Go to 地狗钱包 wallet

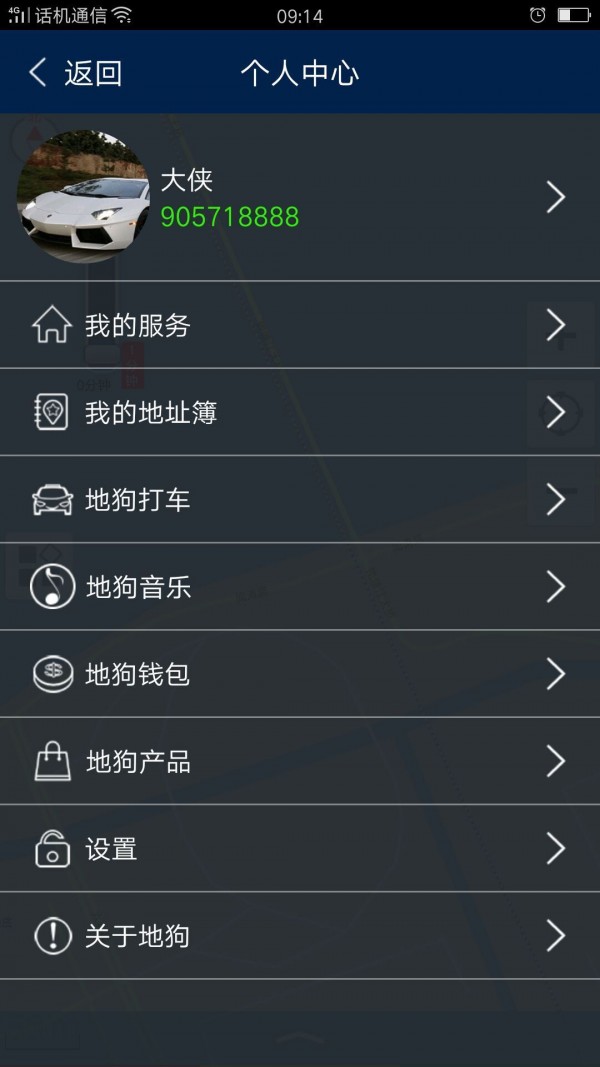coord(300,674)
